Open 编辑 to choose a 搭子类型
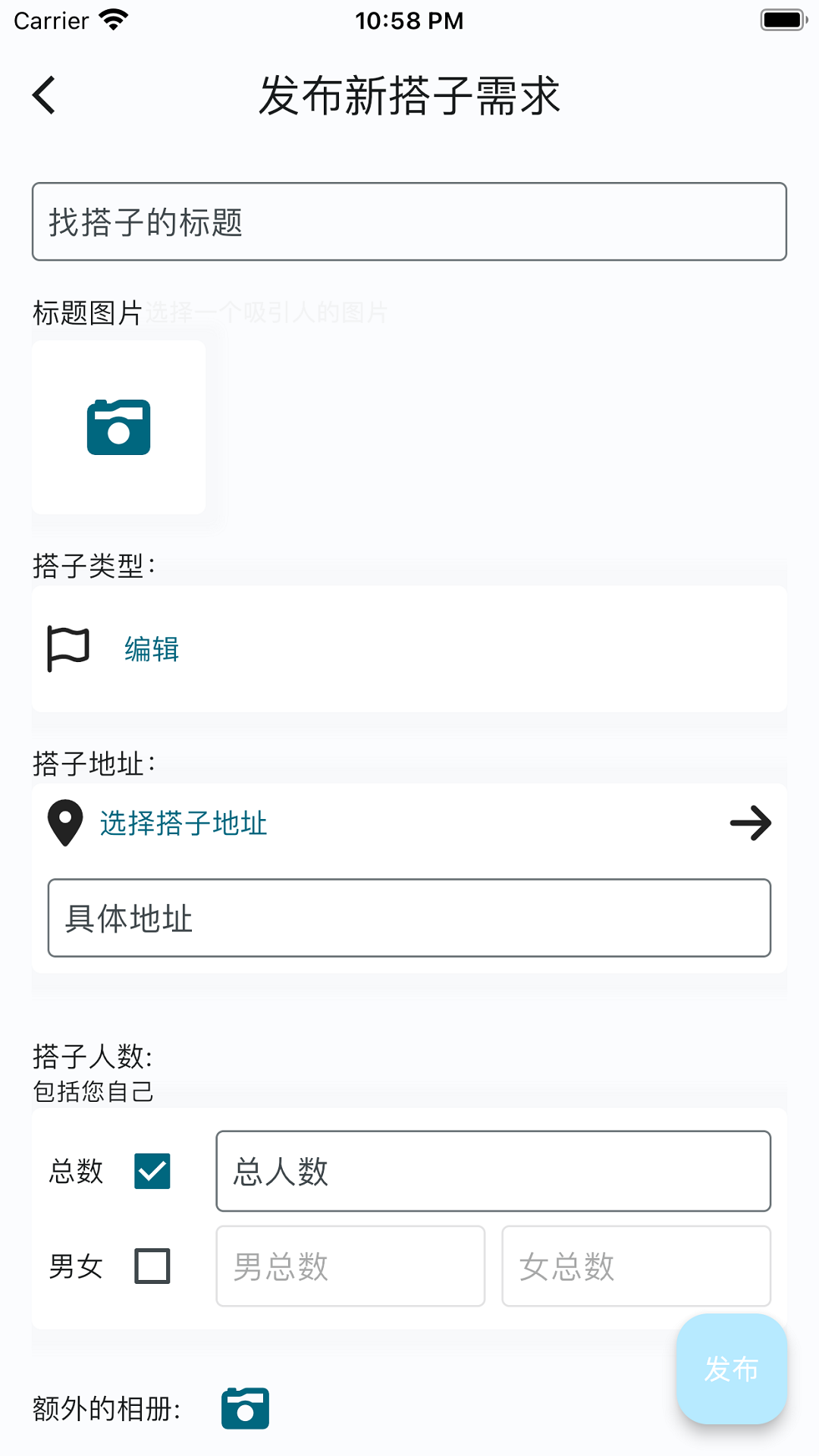 click(152, 649)
